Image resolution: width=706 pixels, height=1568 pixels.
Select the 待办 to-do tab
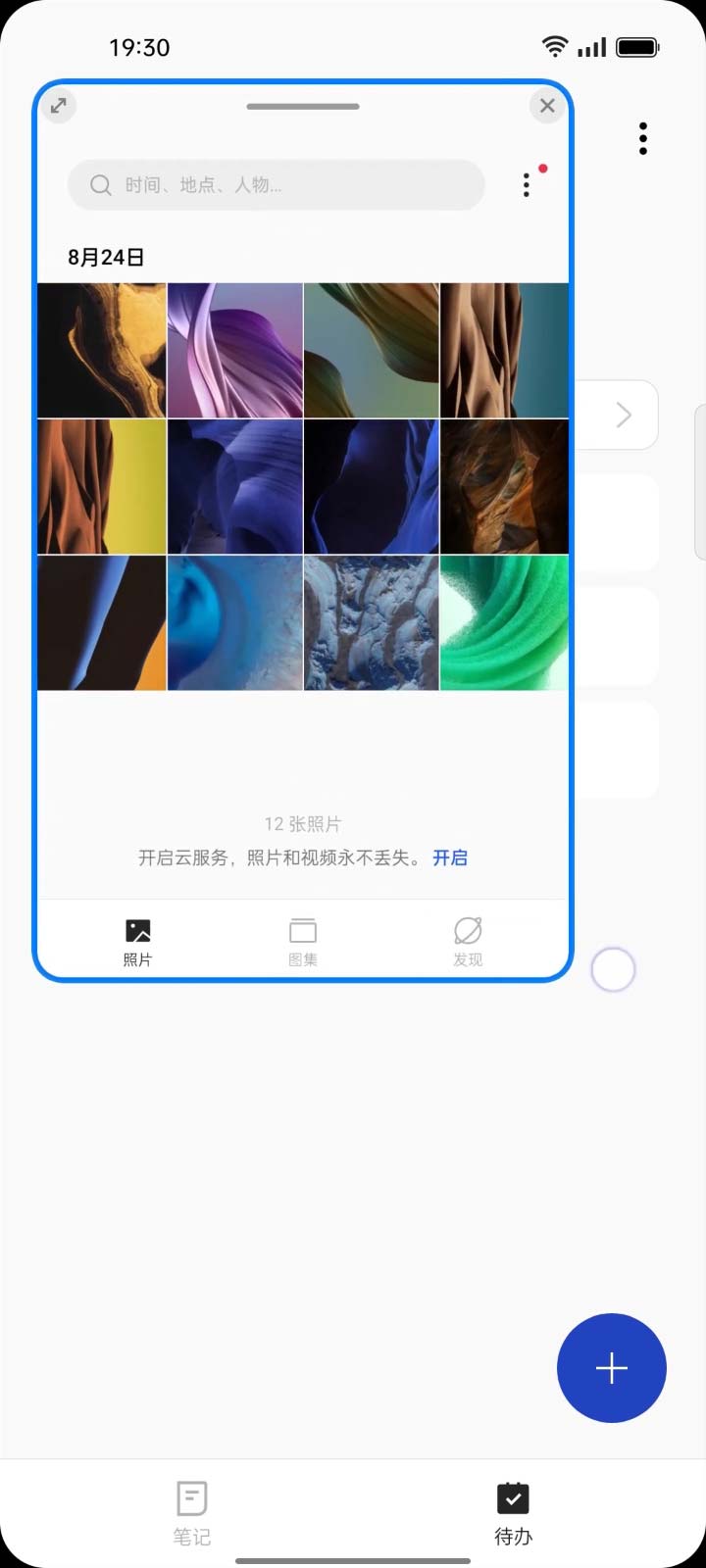tap(513, 1512)
